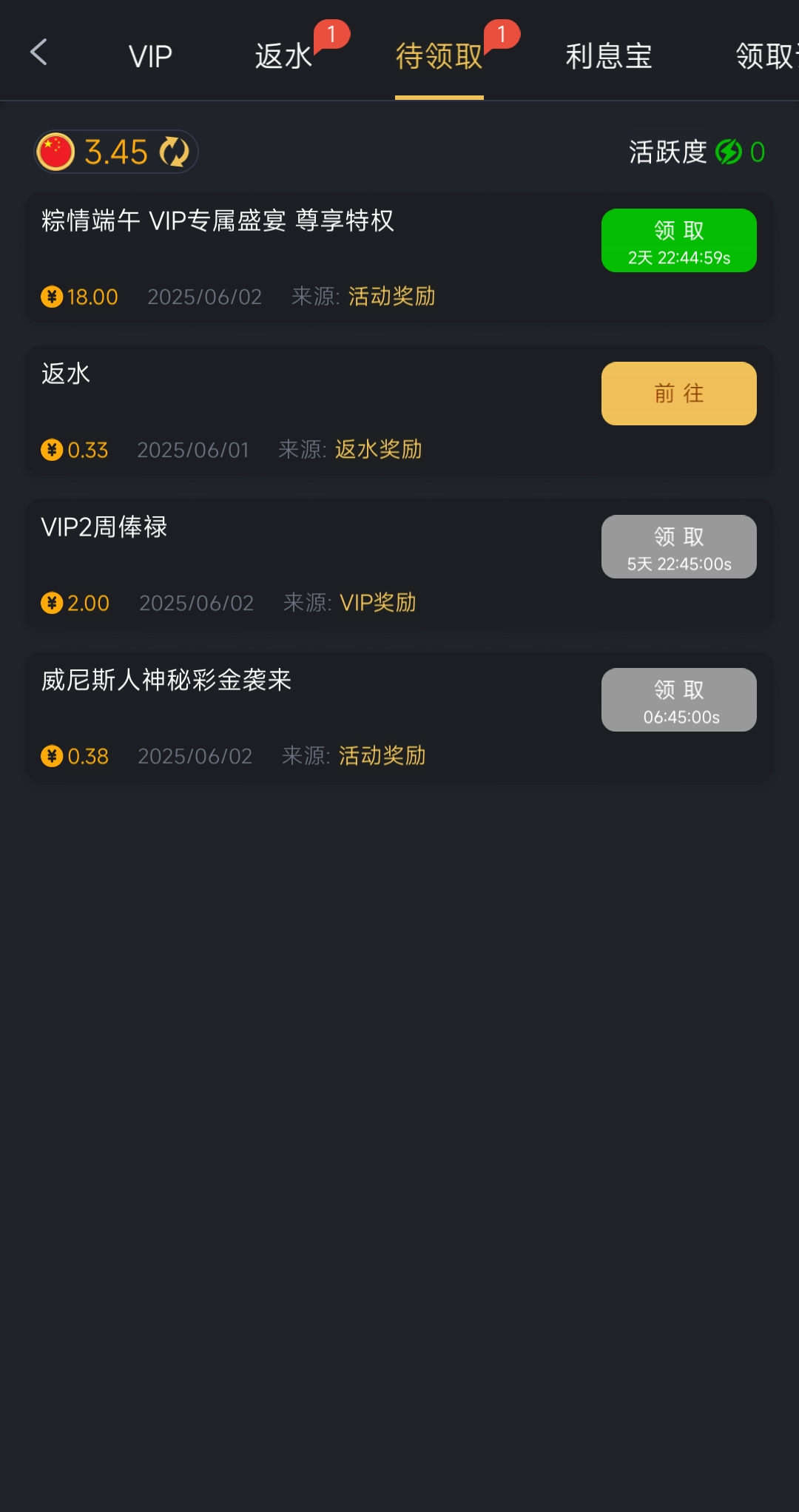Viewport: 799px width, 1512px height.
Task: Go back using the top-left arrow
Action: point(38,53)
